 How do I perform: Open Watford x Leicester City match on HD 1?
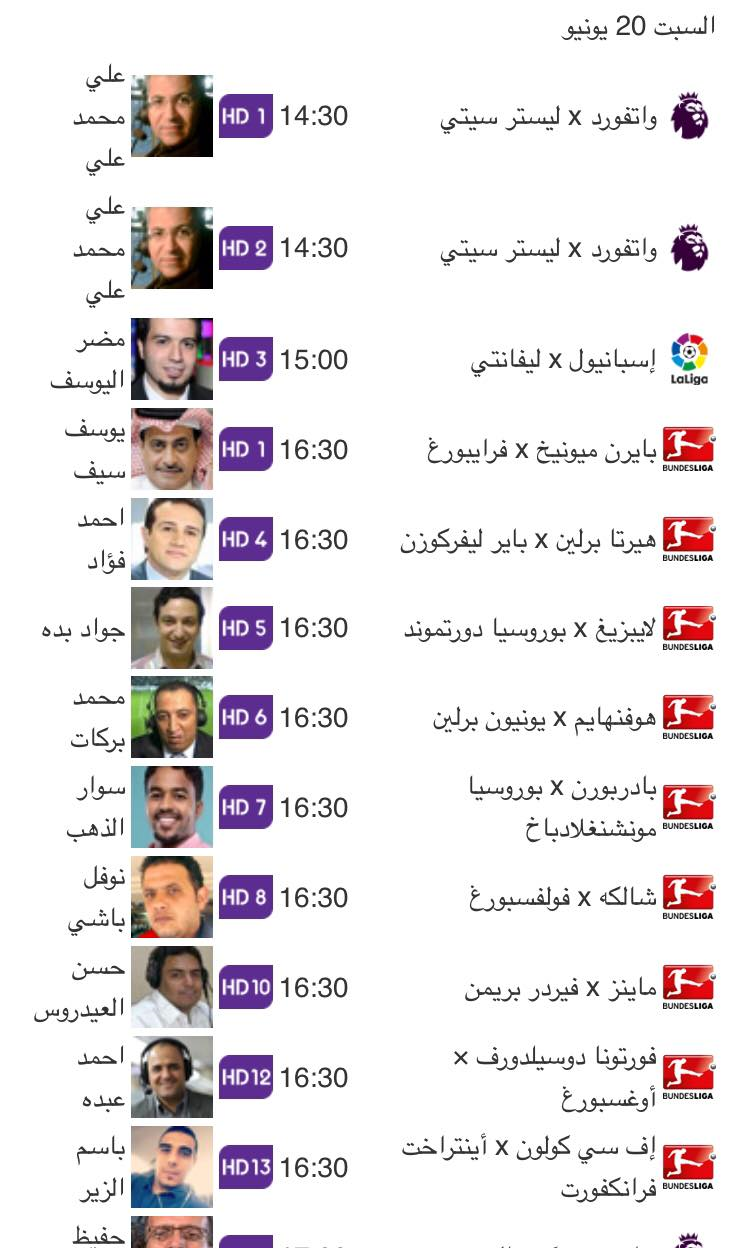pyautogui.click(x=548, y=118)
